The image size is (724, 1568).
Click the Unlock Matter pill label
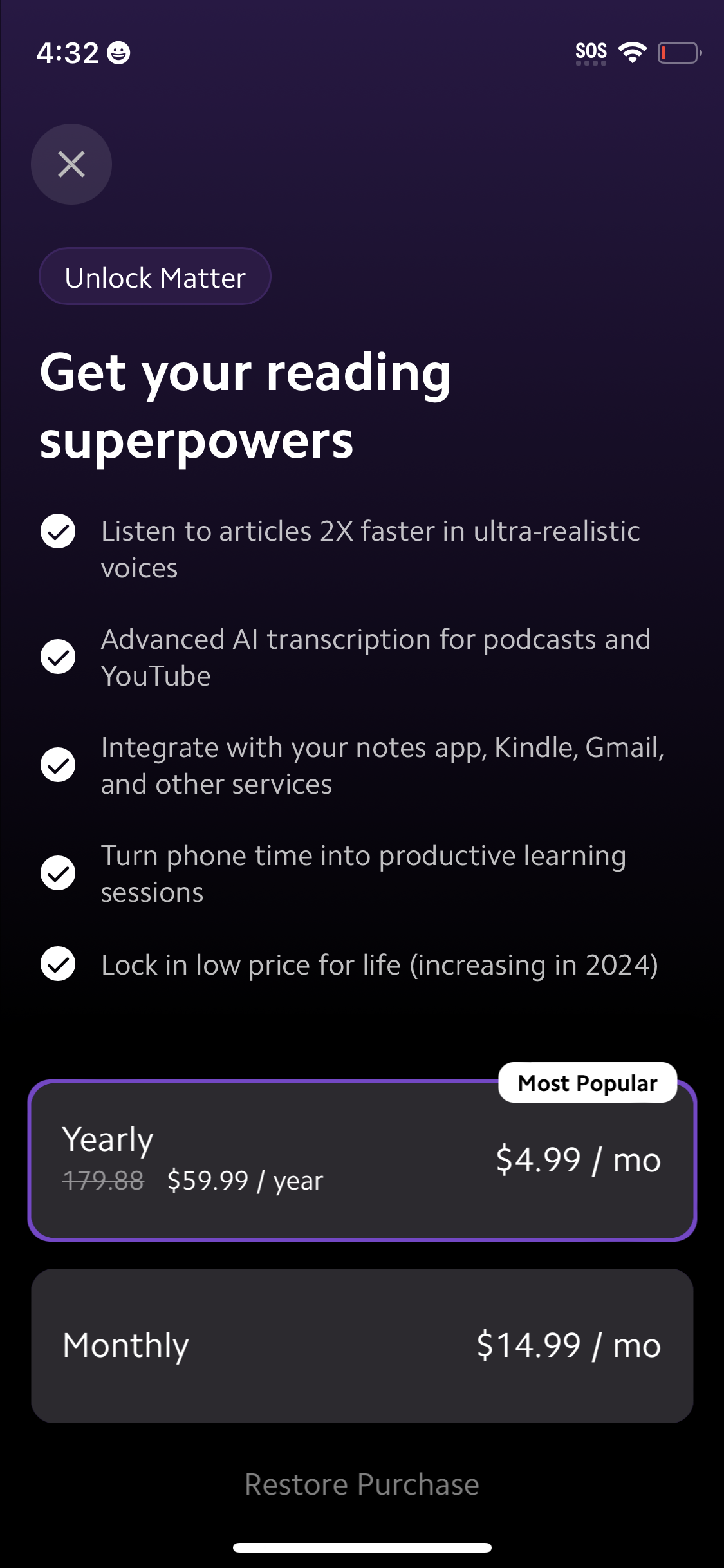coord(154,276)
